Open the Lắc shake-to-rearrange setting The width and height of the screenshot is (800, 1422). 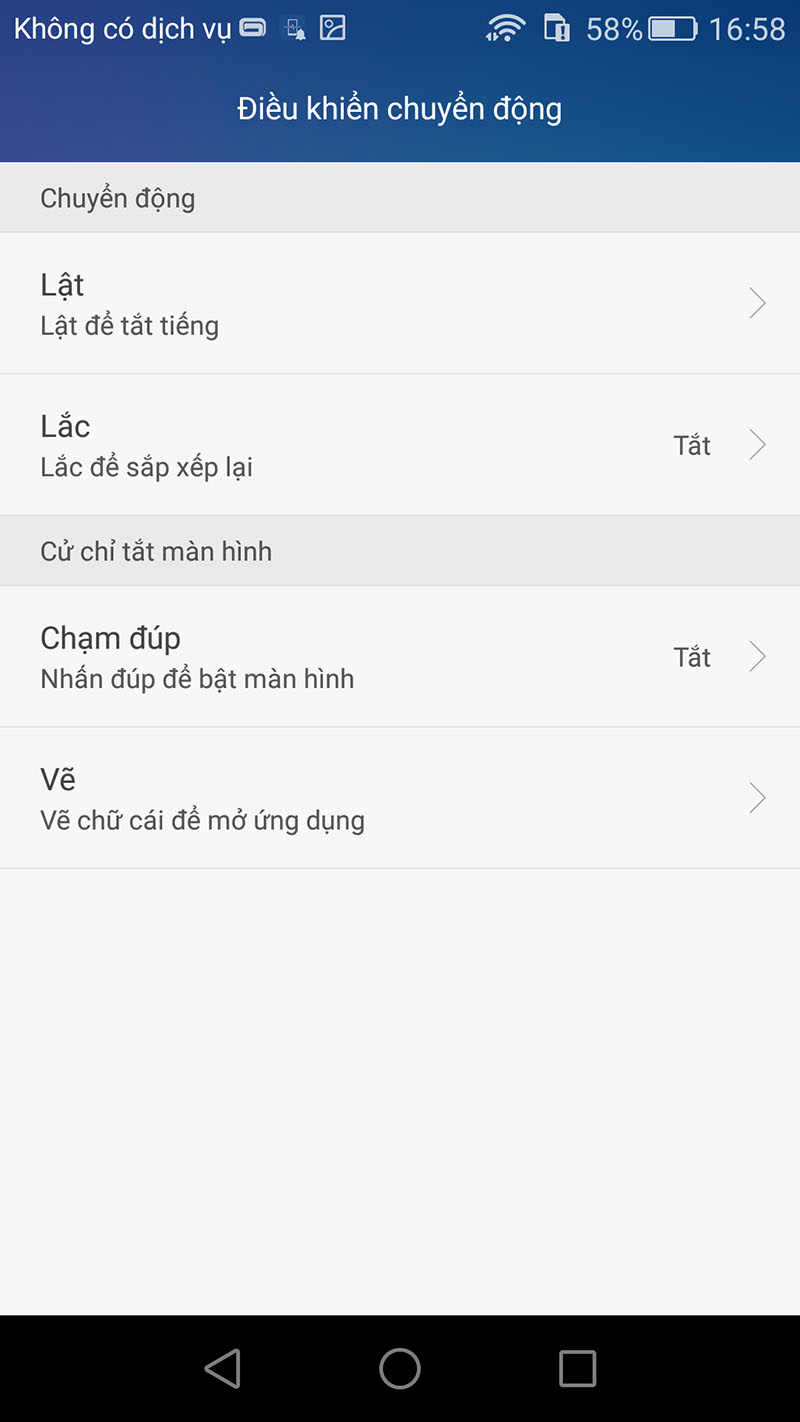point(400,445)
